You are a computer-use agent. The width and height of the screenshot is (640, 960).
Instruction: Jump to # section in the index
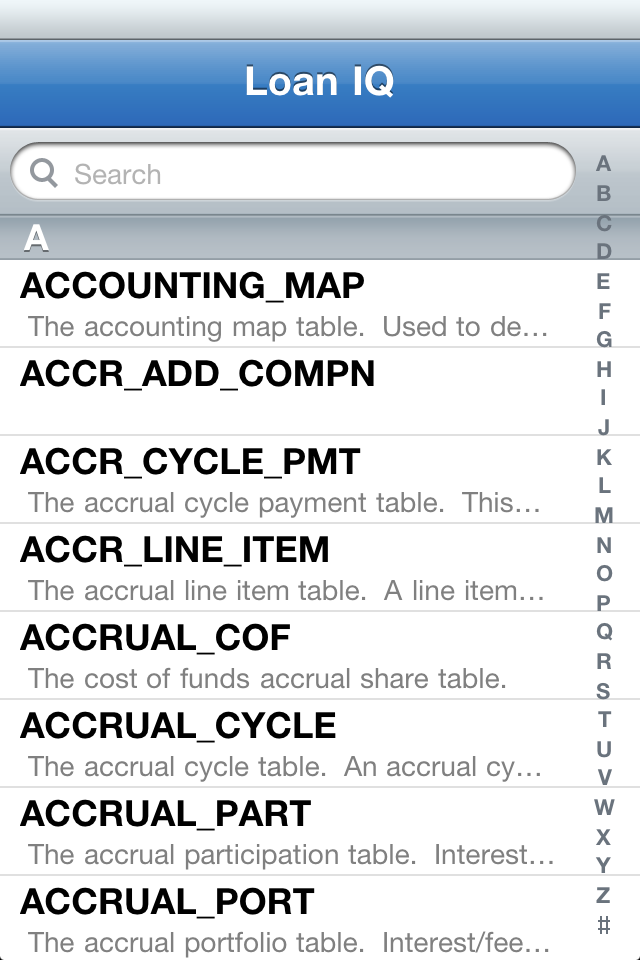[x=603, y=925]
